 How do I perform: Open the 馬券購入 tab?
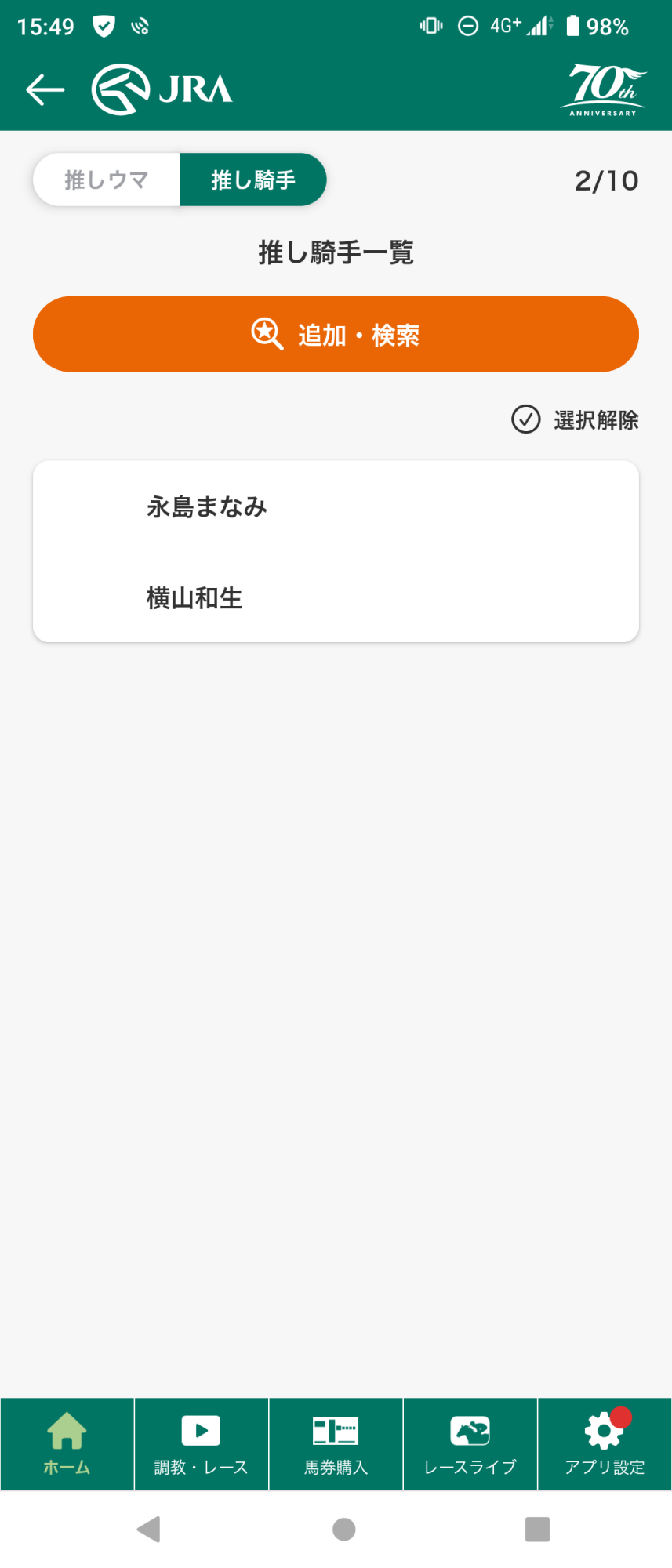(x=336, y=1444)
